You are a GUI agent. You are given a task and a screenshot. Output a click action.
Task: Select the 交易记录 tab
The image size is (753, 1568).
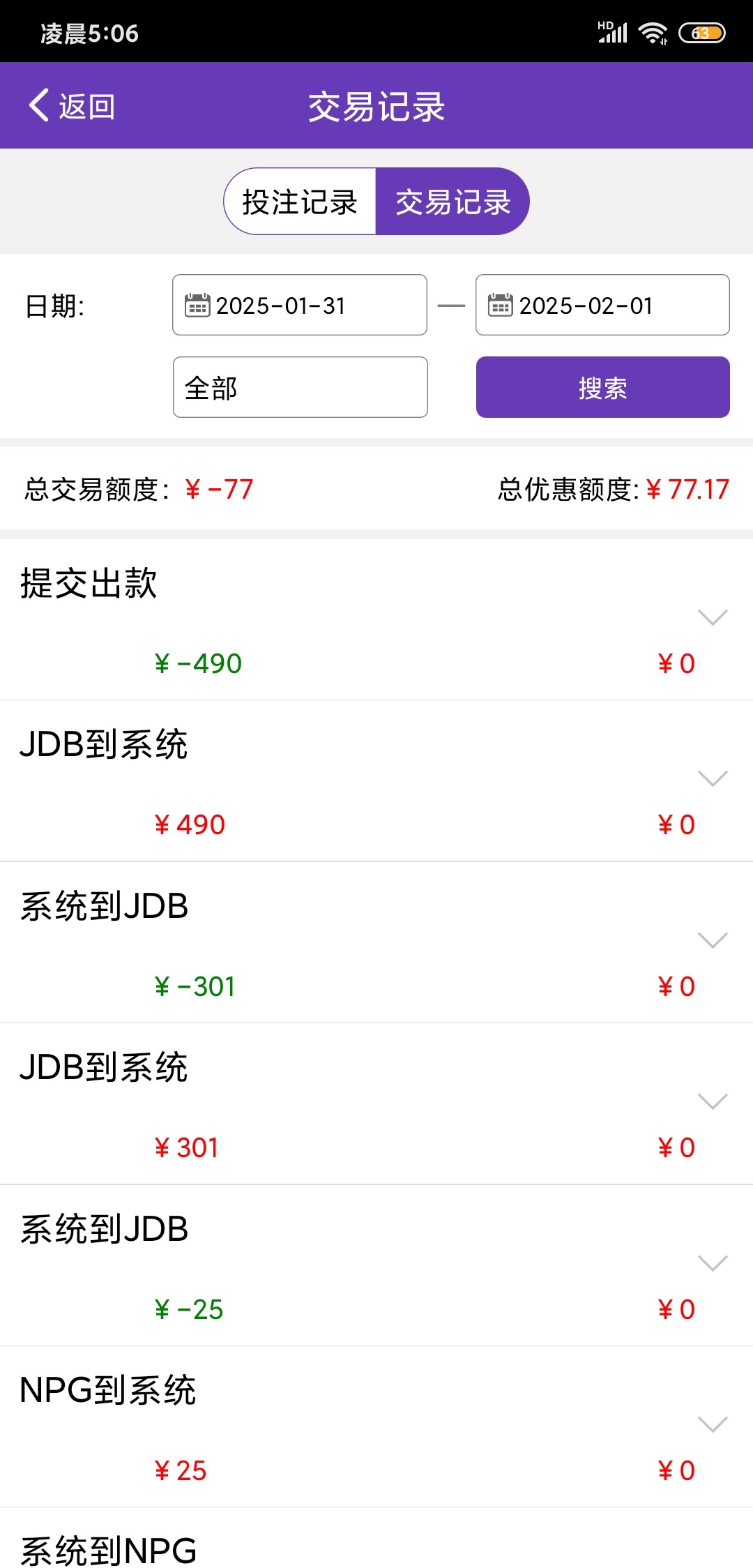coord(453,202)
